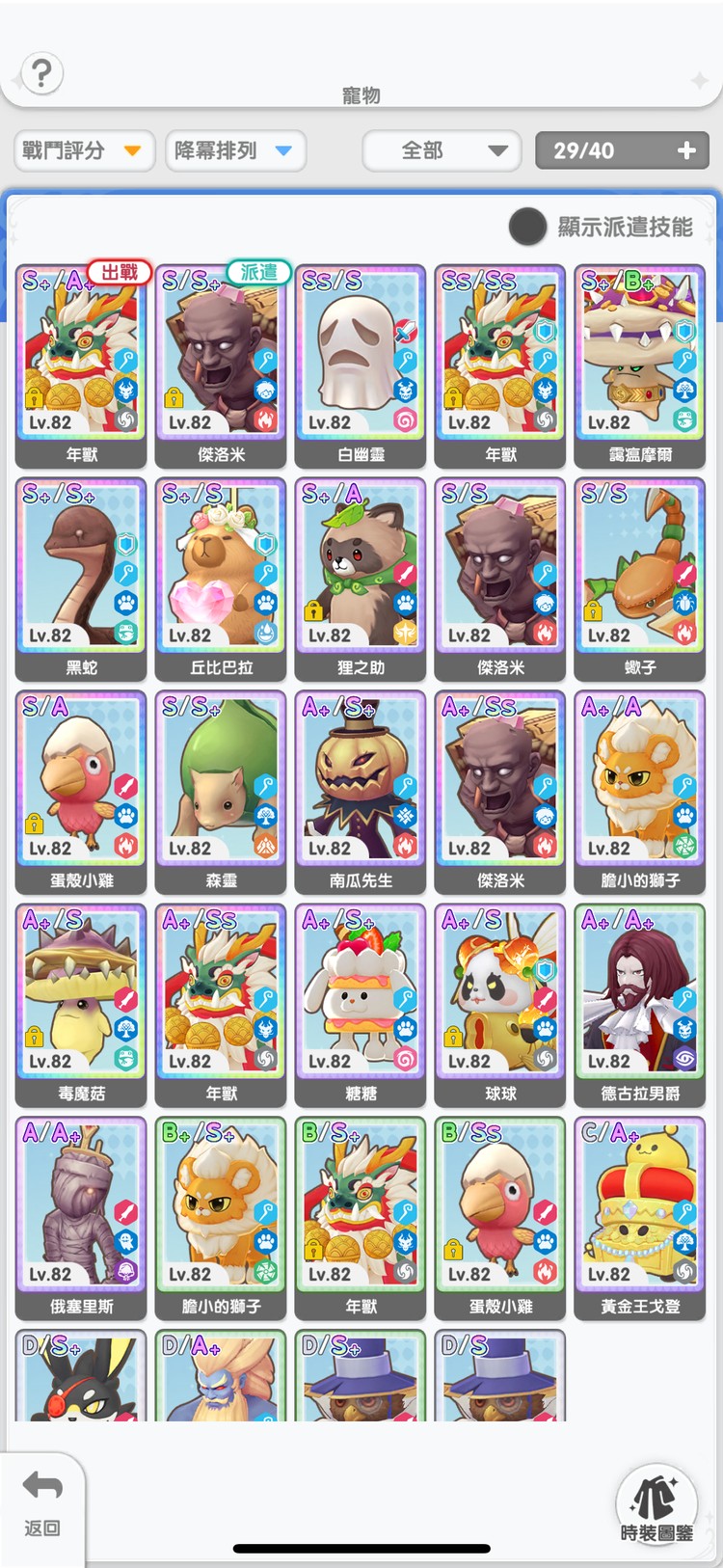Image resolution: width=723 pixels, height=1568 pixels.
Task: Expand pet slots with the plus button
Action: point(686,150)
